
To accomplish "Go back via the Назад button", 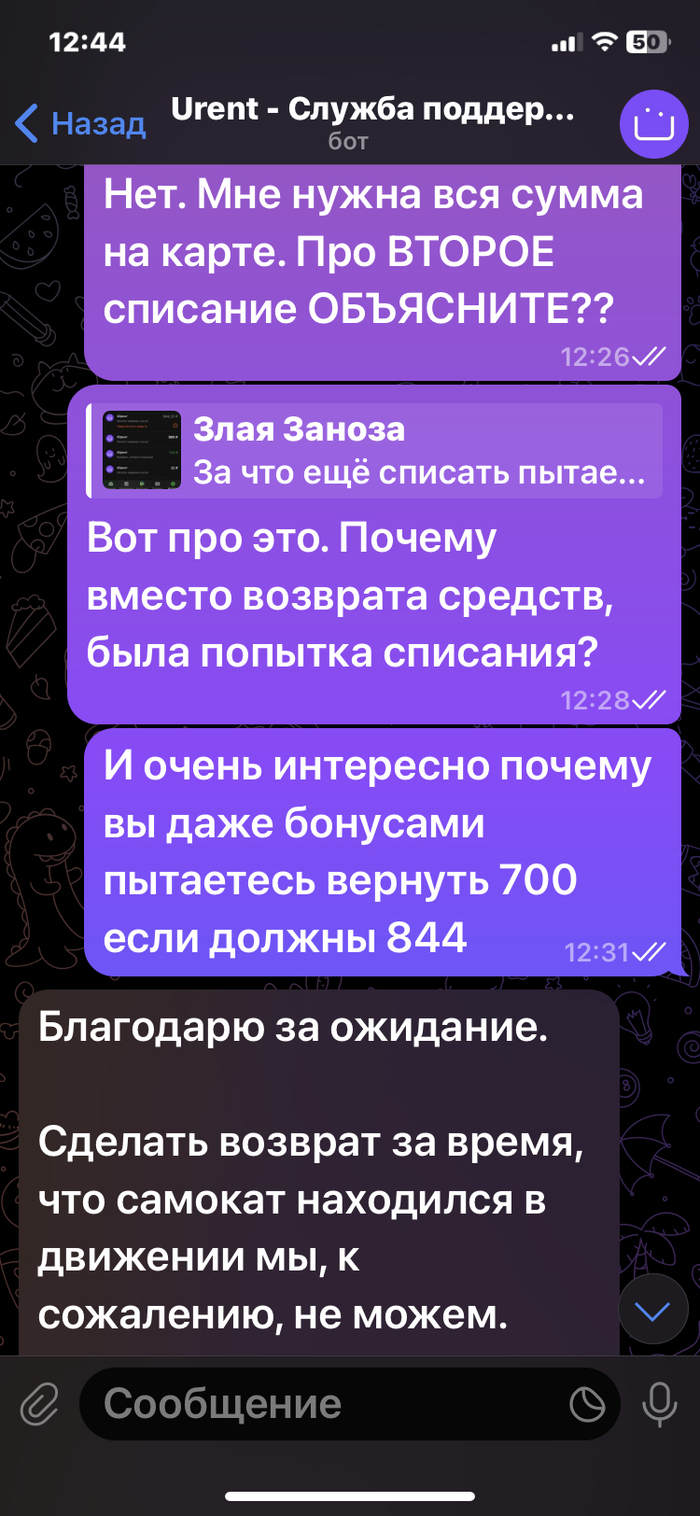I will (82, 124).
